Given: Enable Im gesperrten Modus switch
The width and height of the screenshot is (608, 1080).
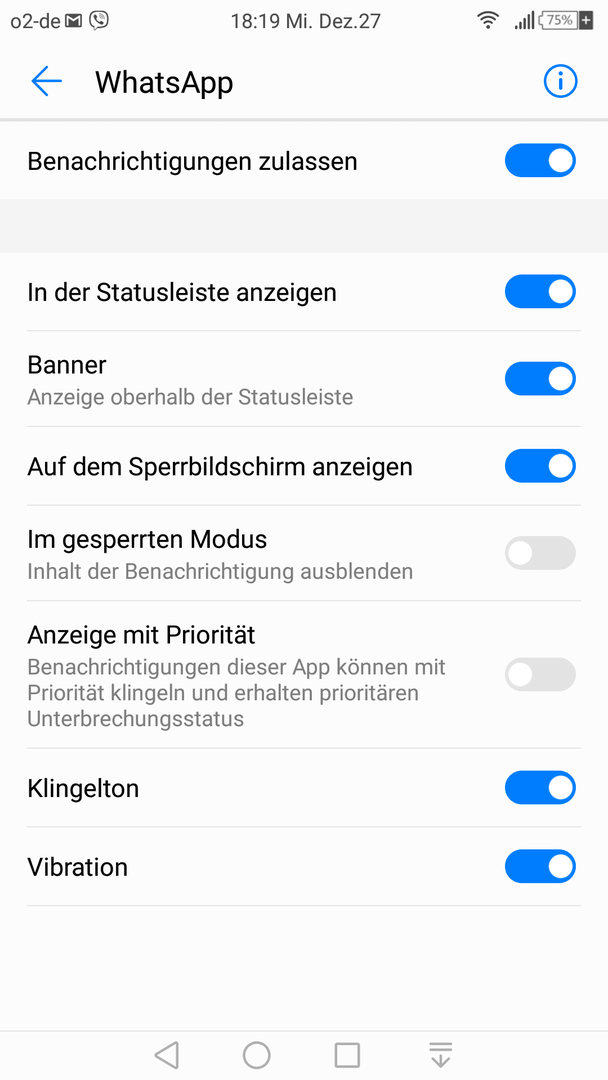Looking at the screenshot, I should (x=540, y=553).
